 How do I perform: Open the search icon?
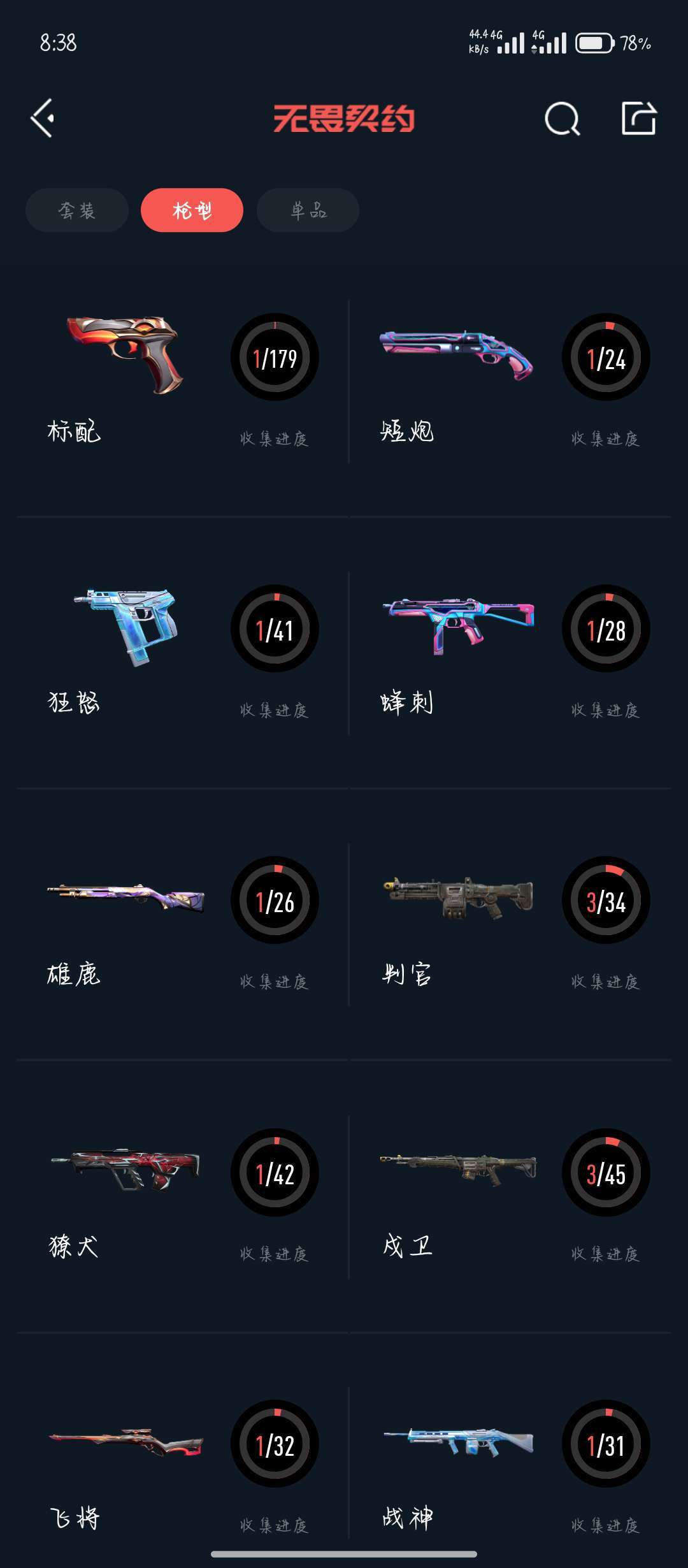click(x=562, y=119)
